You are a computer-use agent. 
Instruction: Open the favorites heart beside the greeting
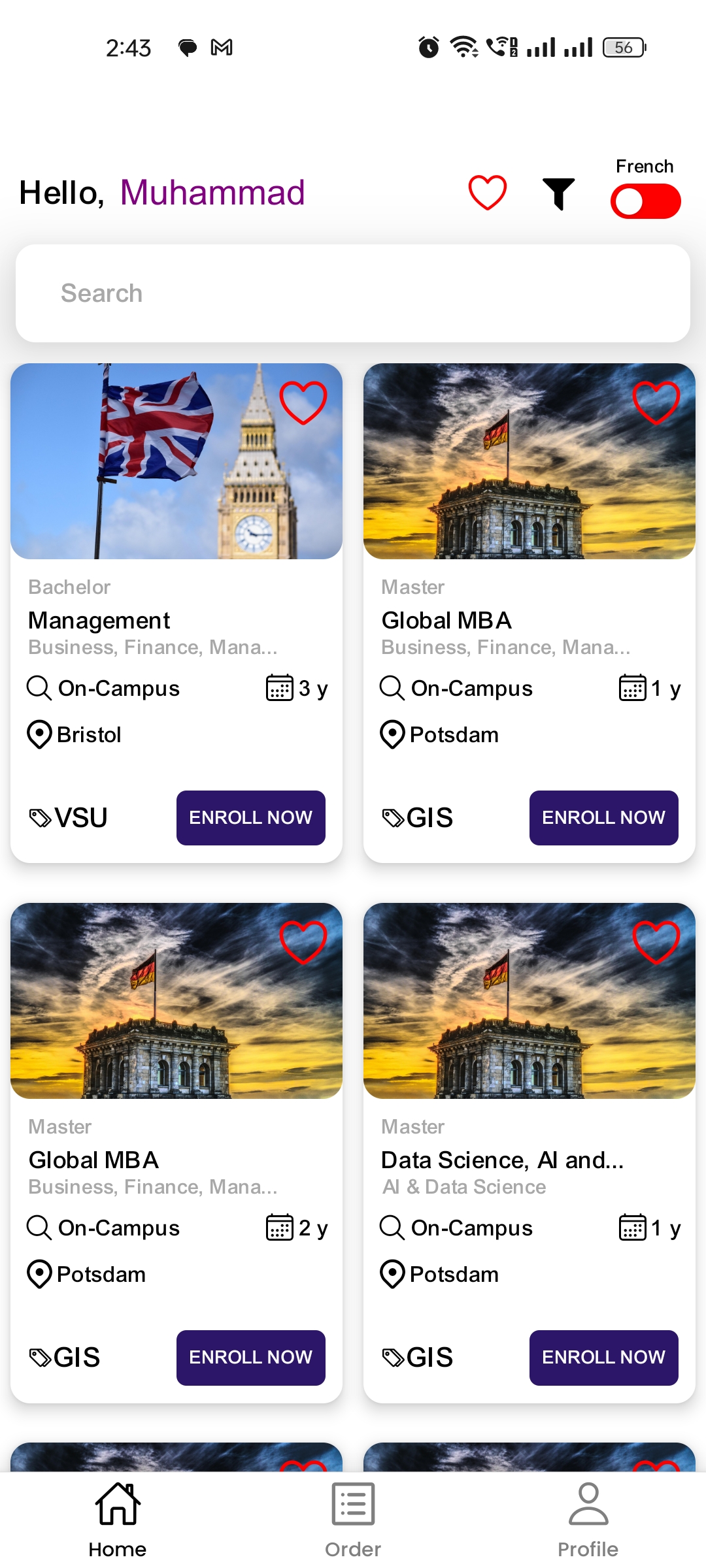(x=488, y=193)
